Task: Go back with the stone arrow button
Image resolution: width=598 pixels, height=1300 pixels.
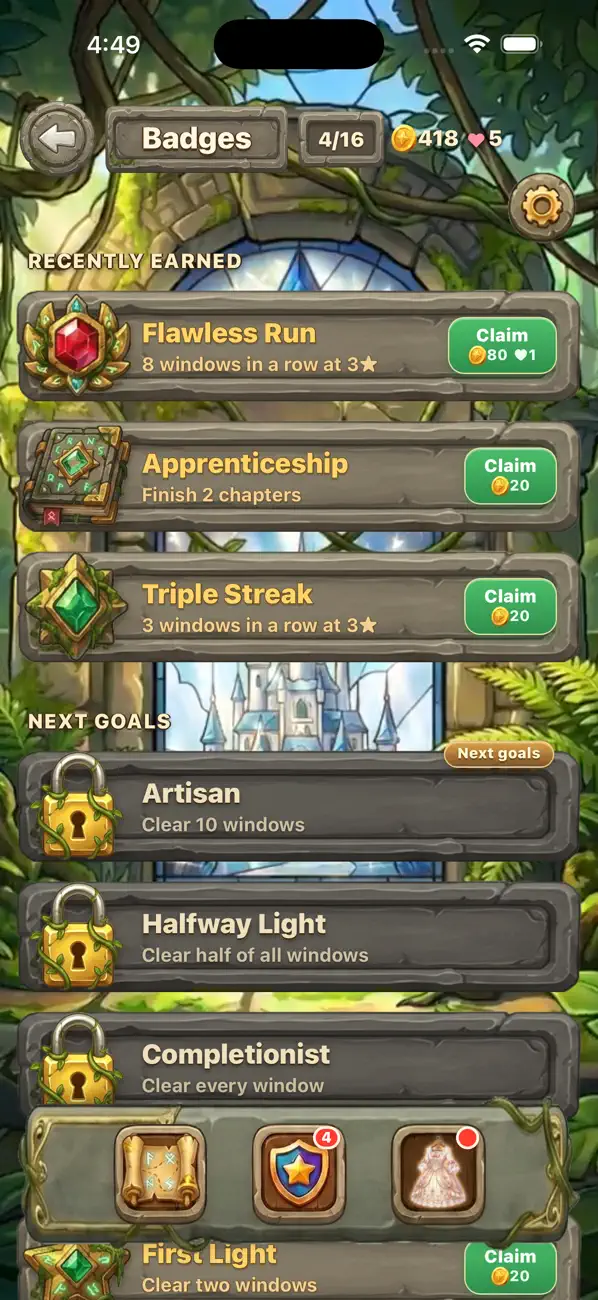Action: coord(57,139)
